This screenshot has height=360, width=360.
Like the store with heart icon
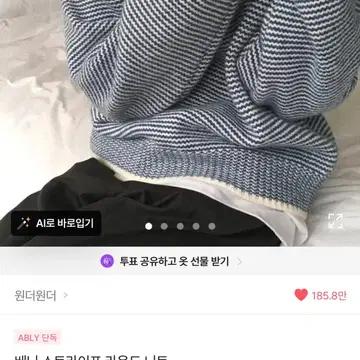tap(301, 295)
